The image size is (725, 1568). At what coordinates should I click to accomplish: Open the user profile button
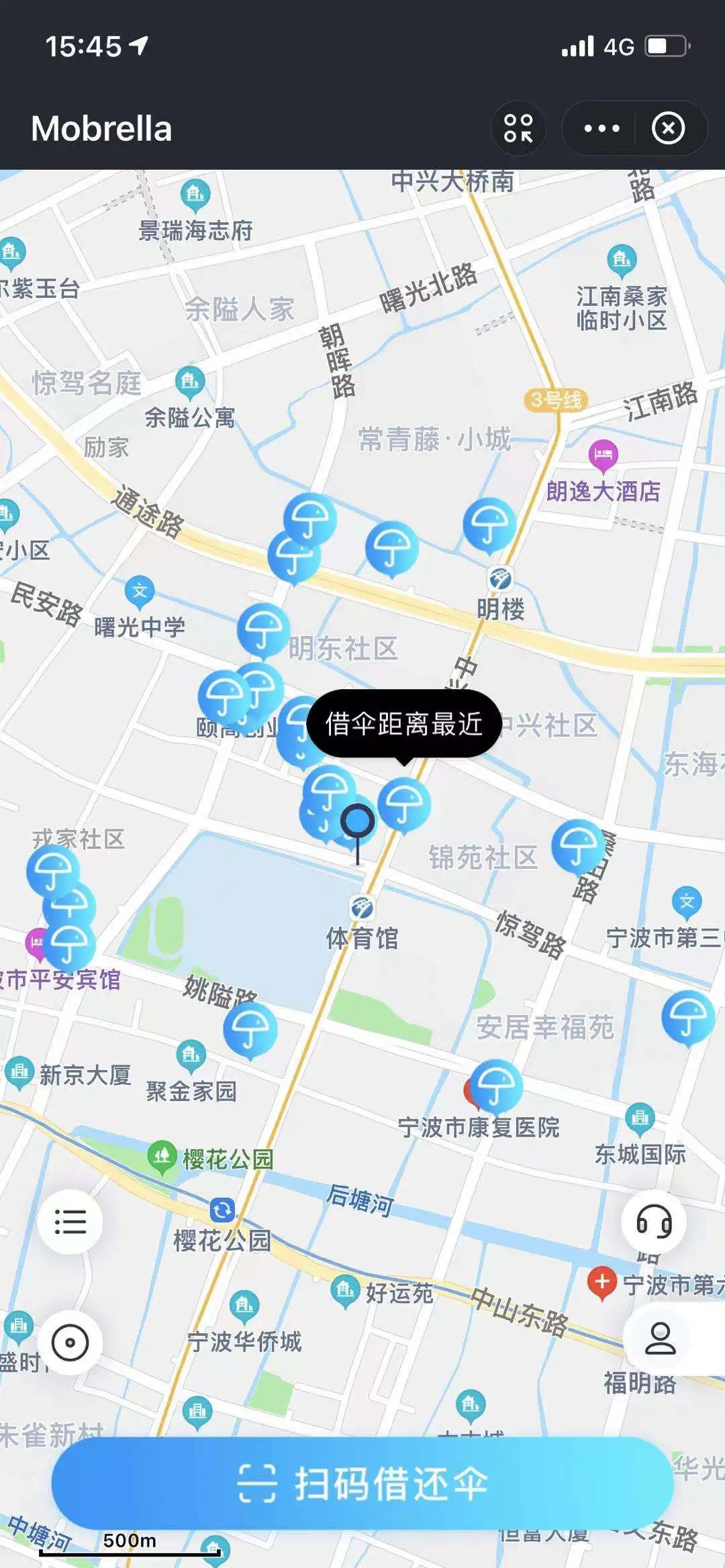click(x=660, y=1339)
